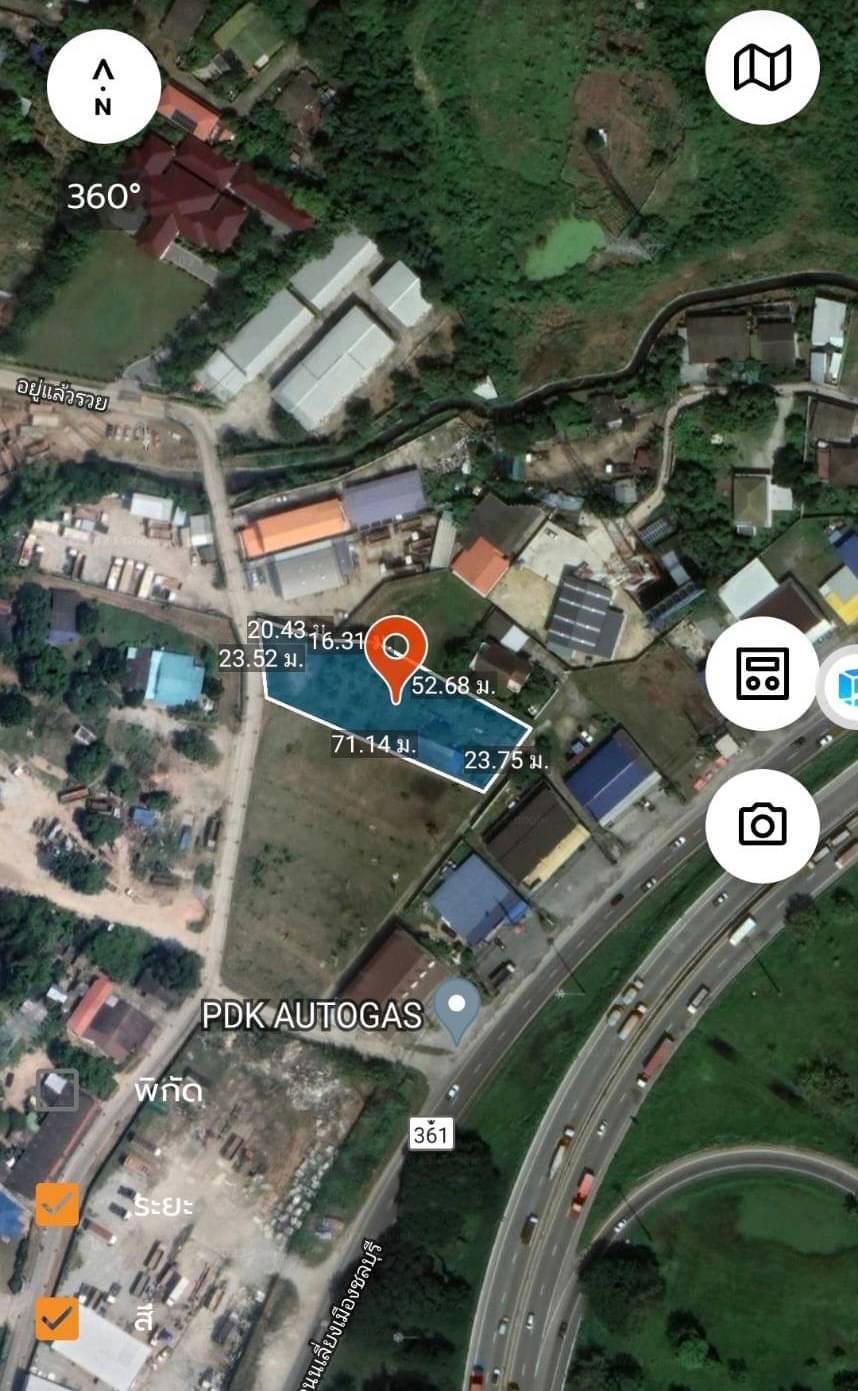Image resolution: width=858 pixels, height=1391 pixels.
Task: Tap the north compass button
Action: (103, 86)
